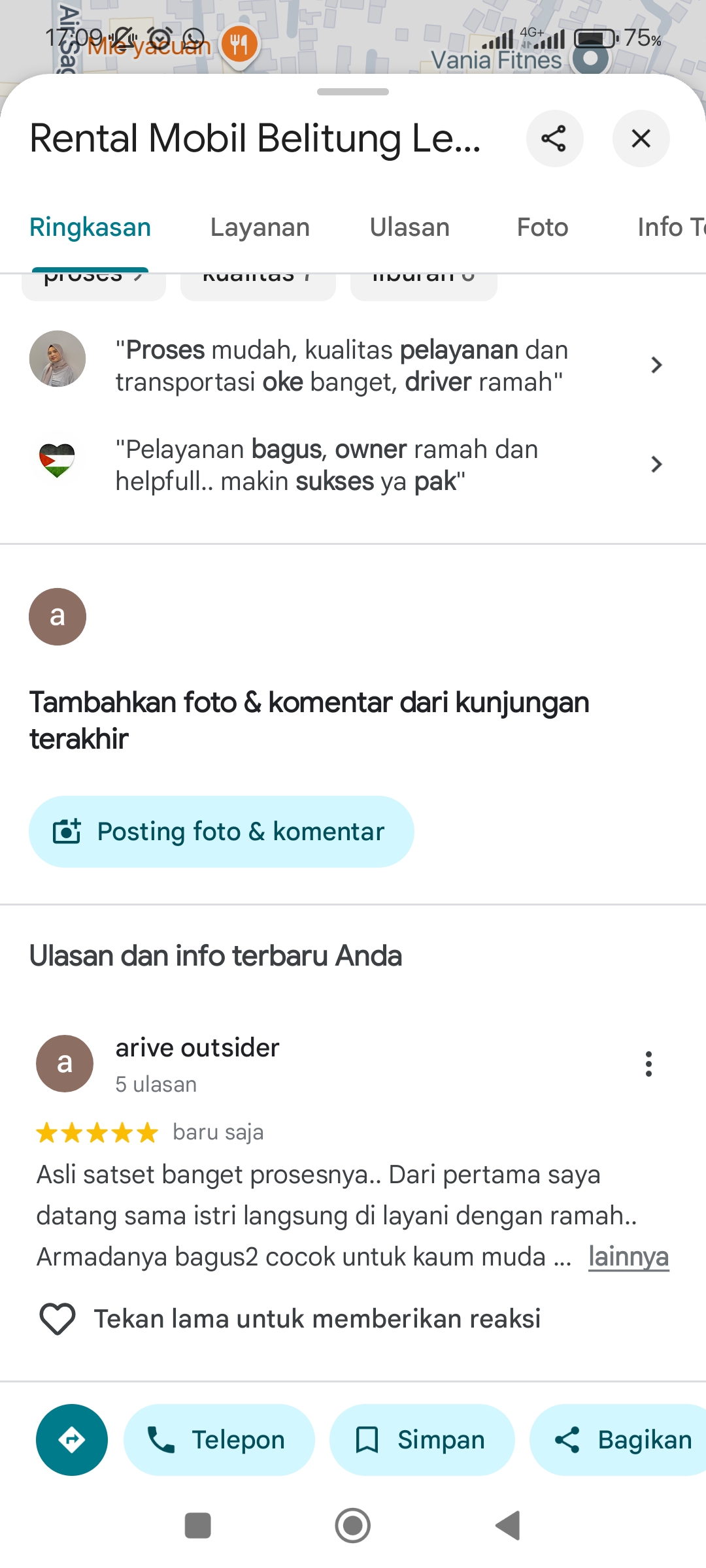Share this place via top share icon
706x1568 pixels.
[x=554, y=139]
